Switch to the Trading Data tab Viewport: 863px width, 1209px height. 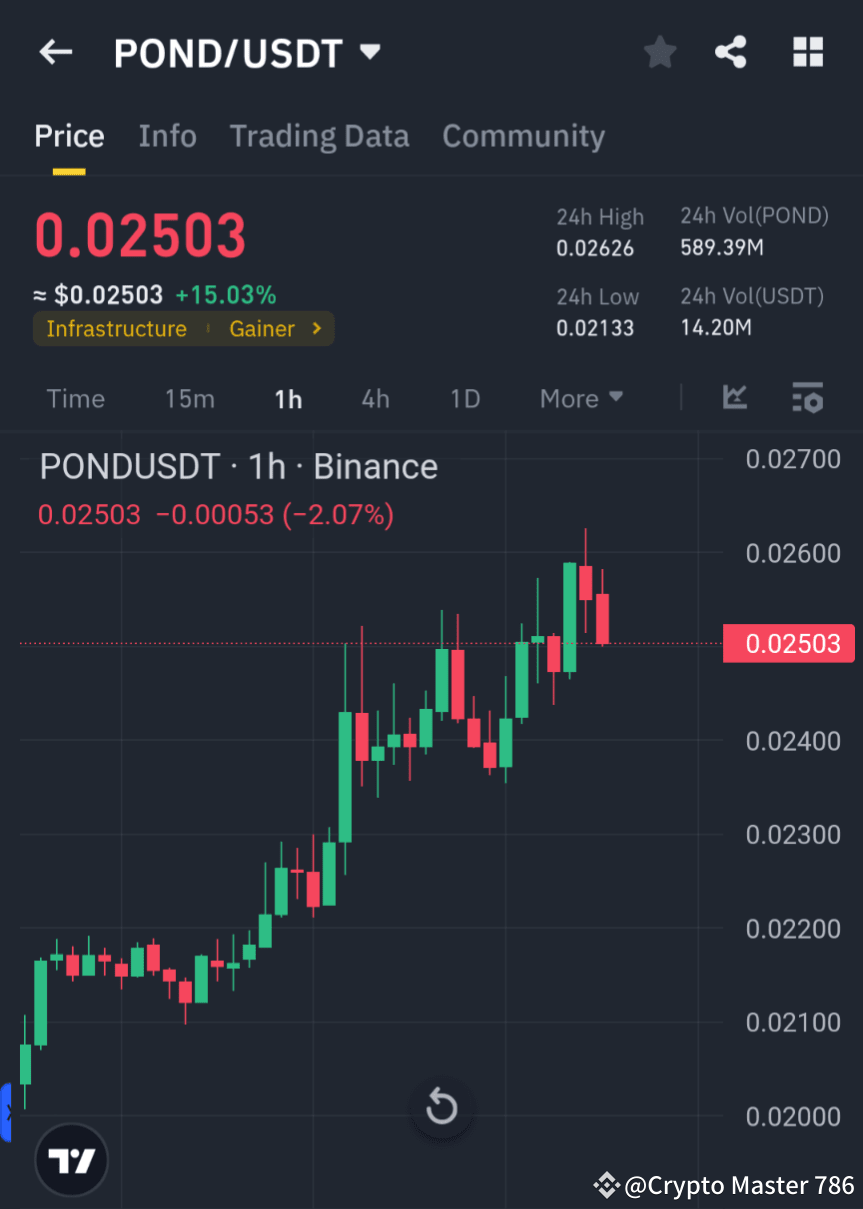(x=319, y=136)
